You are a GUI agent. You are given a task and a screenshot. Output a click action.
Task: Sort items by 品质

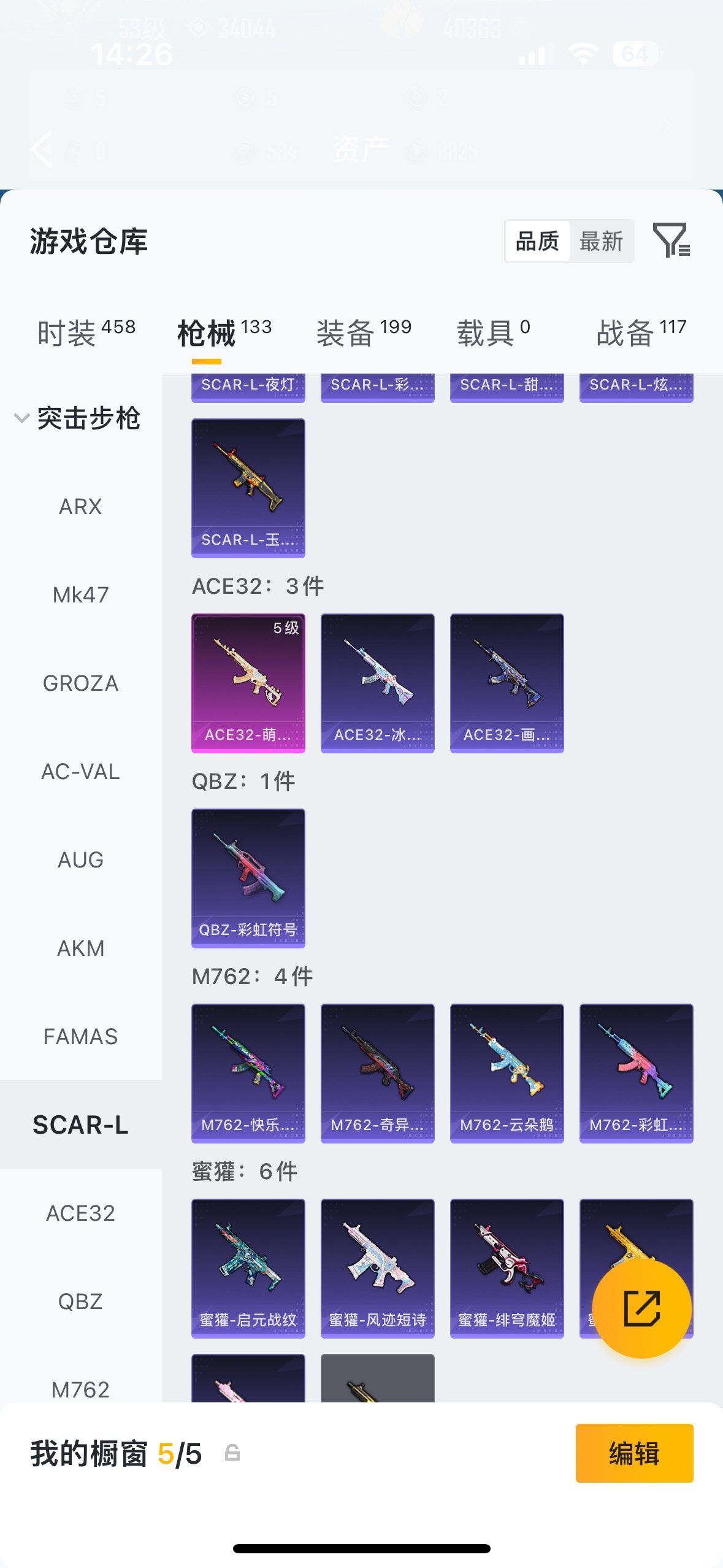click(537, 241)
